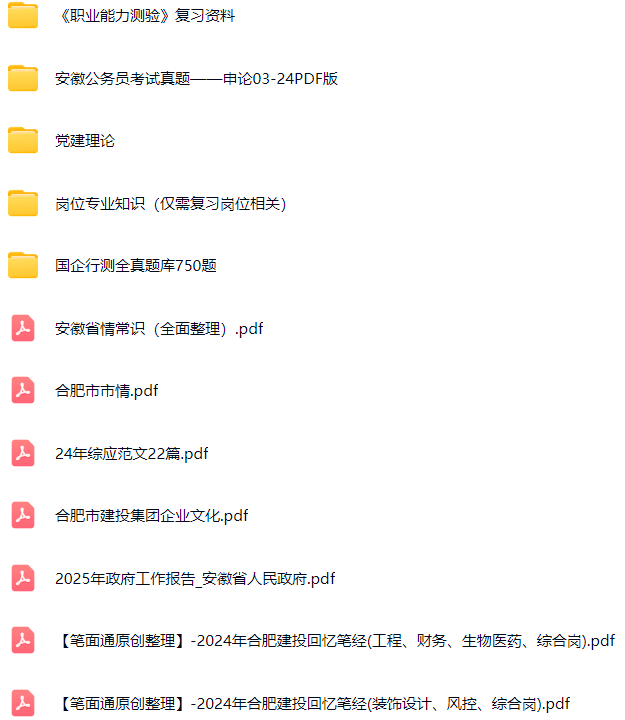Open the 岗位专业知识 folder

pos(170,203)
